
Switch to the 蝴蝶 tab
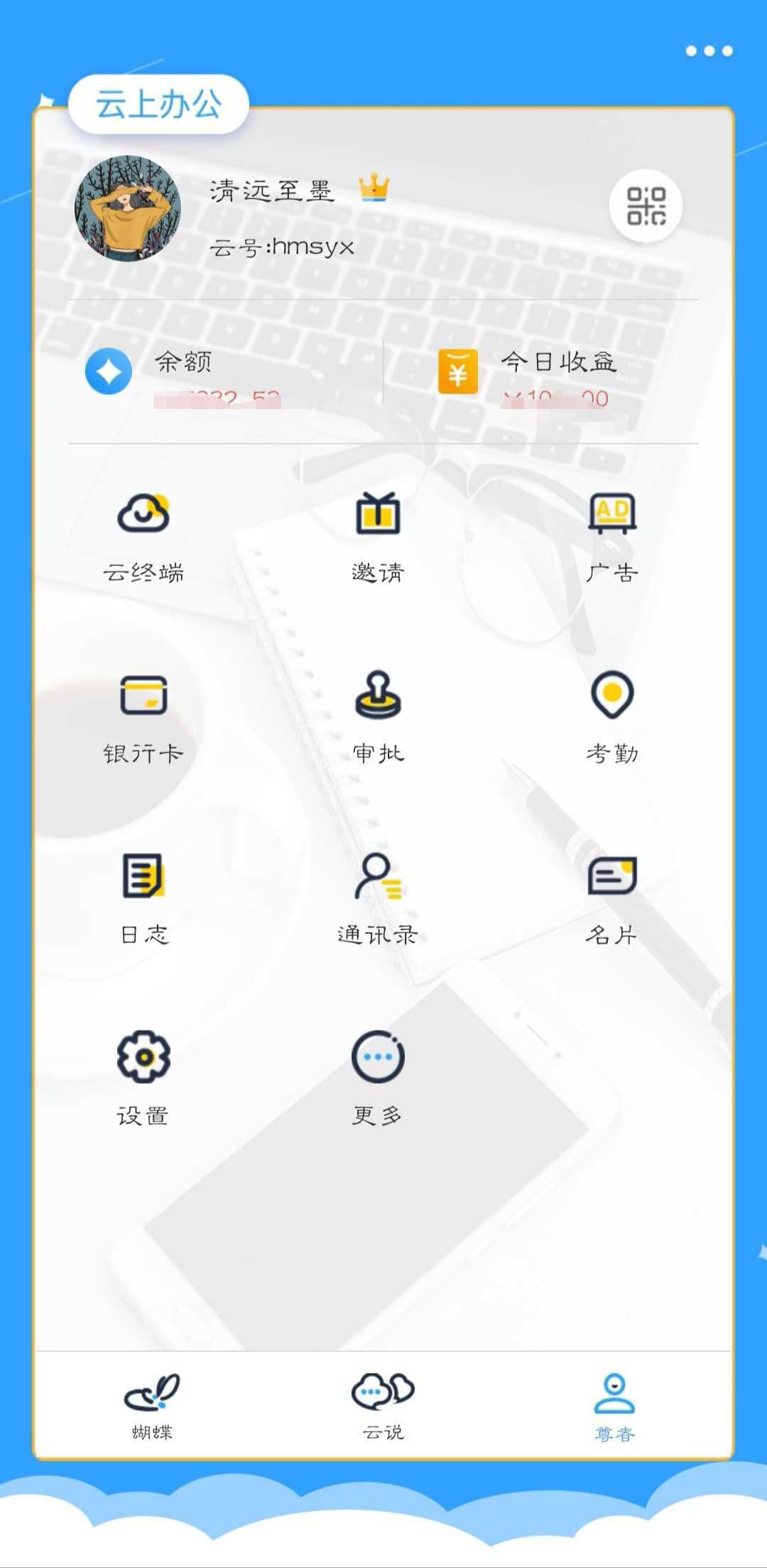pos(152,1406)
